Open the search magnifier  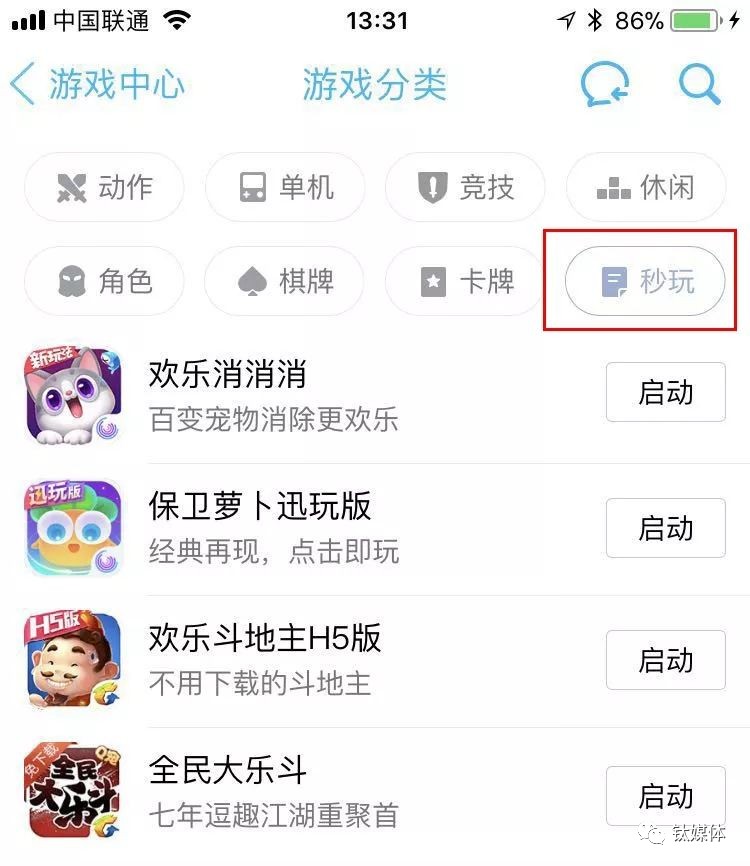699,84
